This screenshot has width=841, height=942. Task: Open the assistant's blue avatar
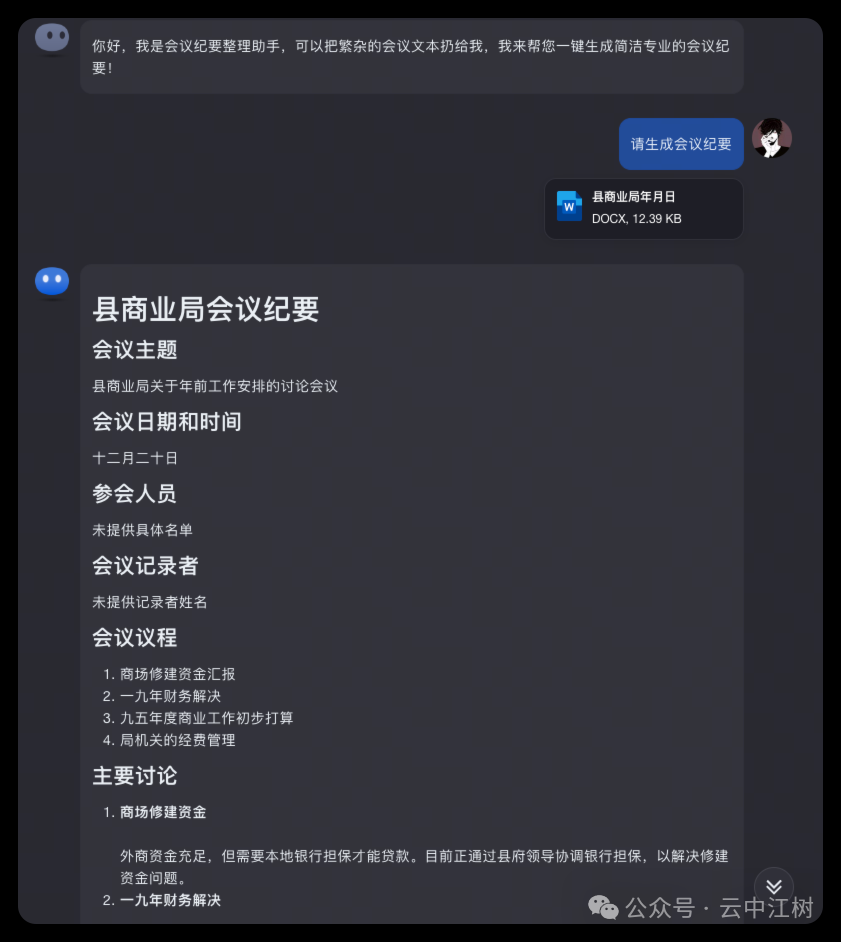coord(52,281)
